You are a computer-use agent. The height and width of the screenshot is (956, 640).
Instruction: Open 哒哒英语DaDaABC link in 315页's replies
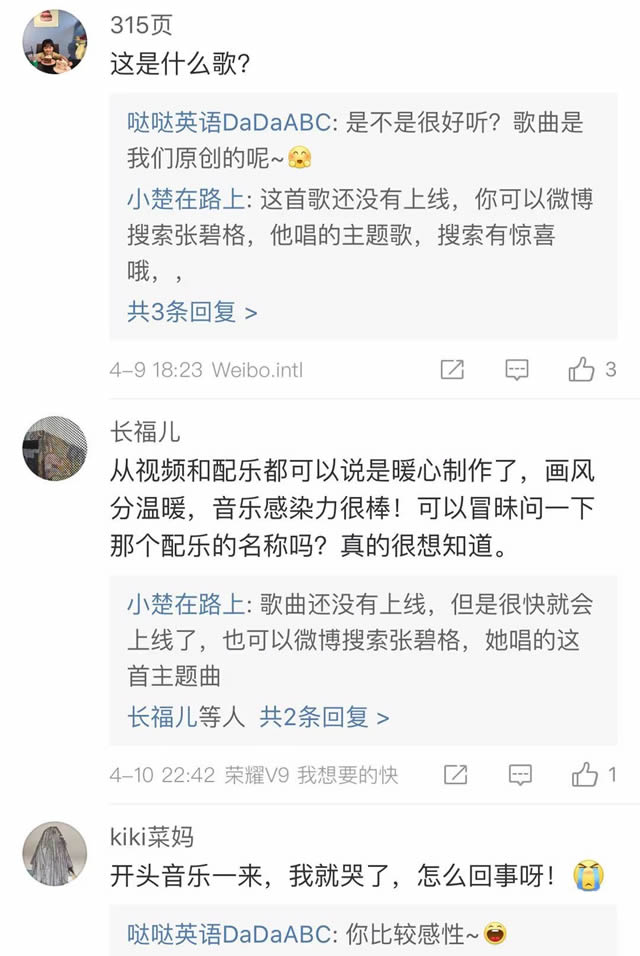coord(228,123)
